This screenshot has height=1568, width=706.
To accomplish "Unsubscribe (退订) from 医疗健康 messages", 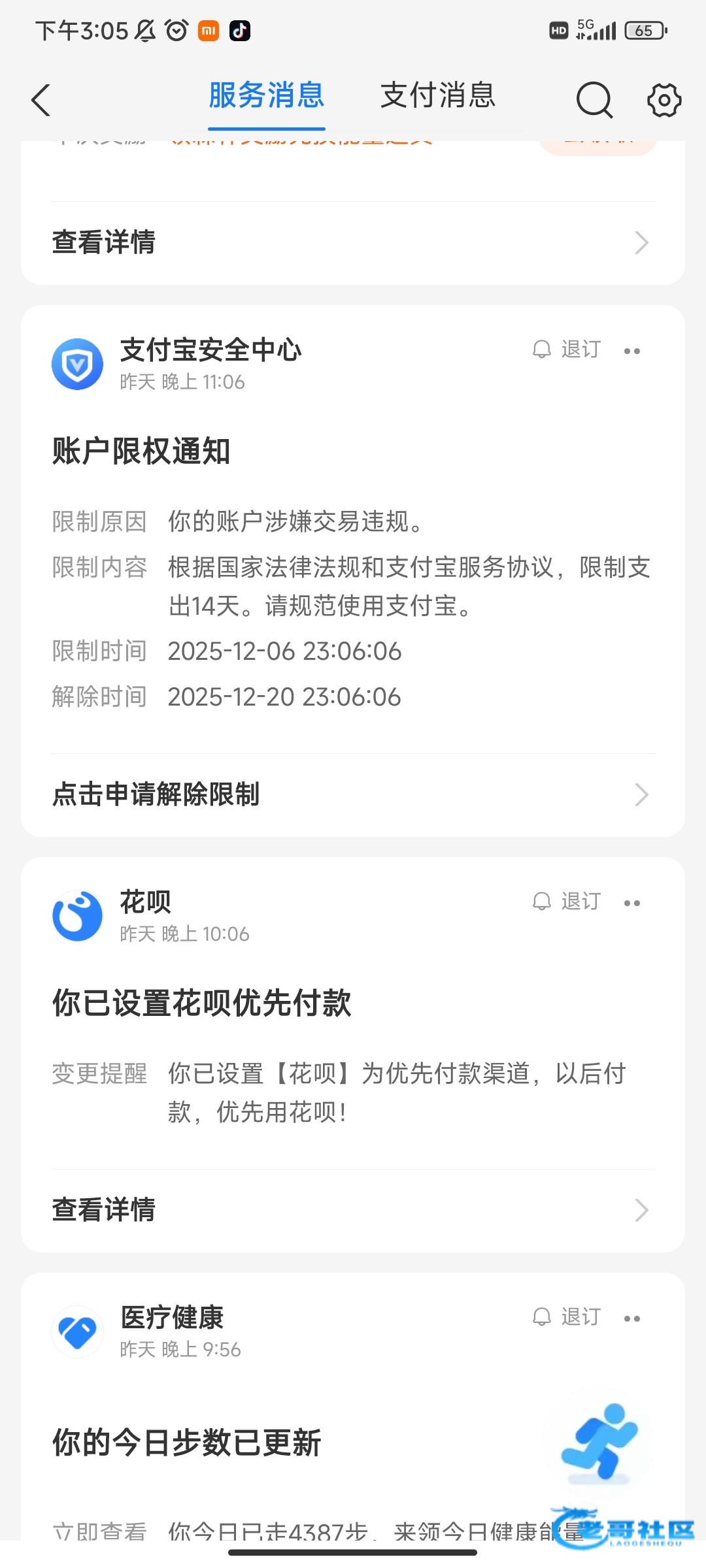I will [x=567, y=1316].
